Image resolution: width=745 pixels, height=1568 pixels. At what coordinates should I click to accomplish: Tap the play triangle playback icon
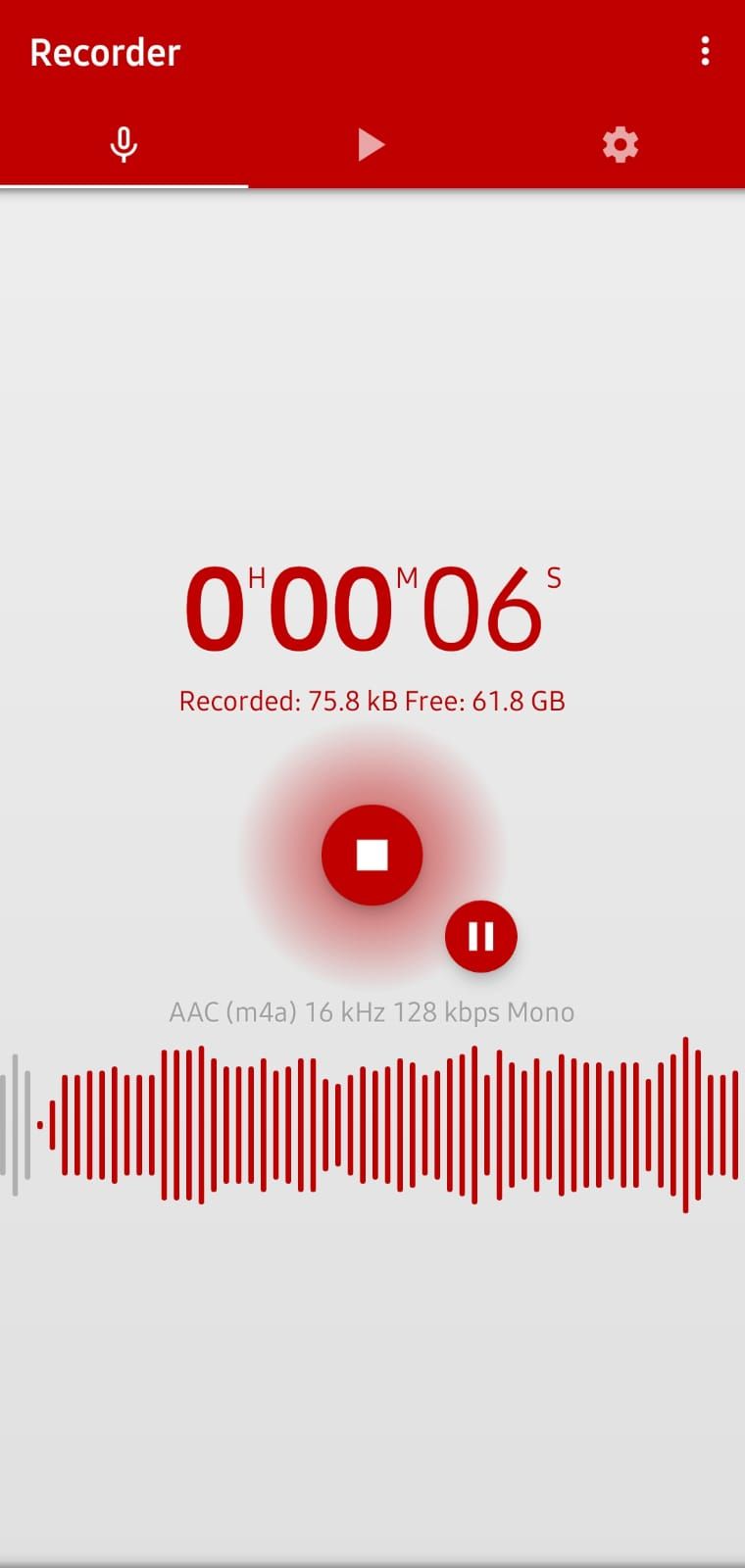click(x=372, y=144)
